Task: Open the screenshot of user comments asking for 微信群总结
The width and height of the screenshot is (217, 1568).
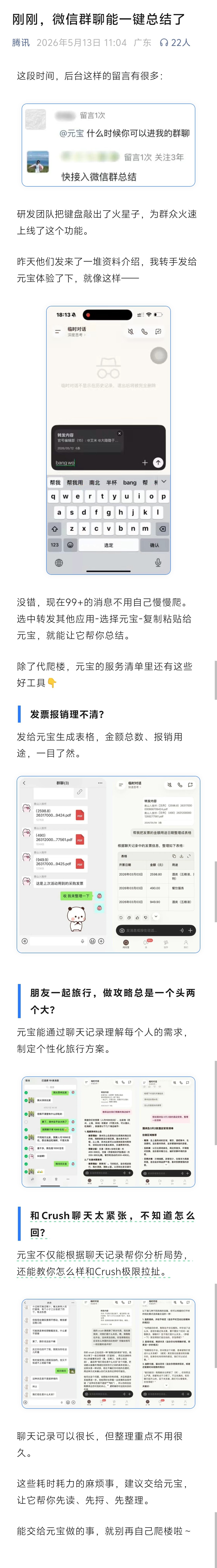Action: click(108, 145)
